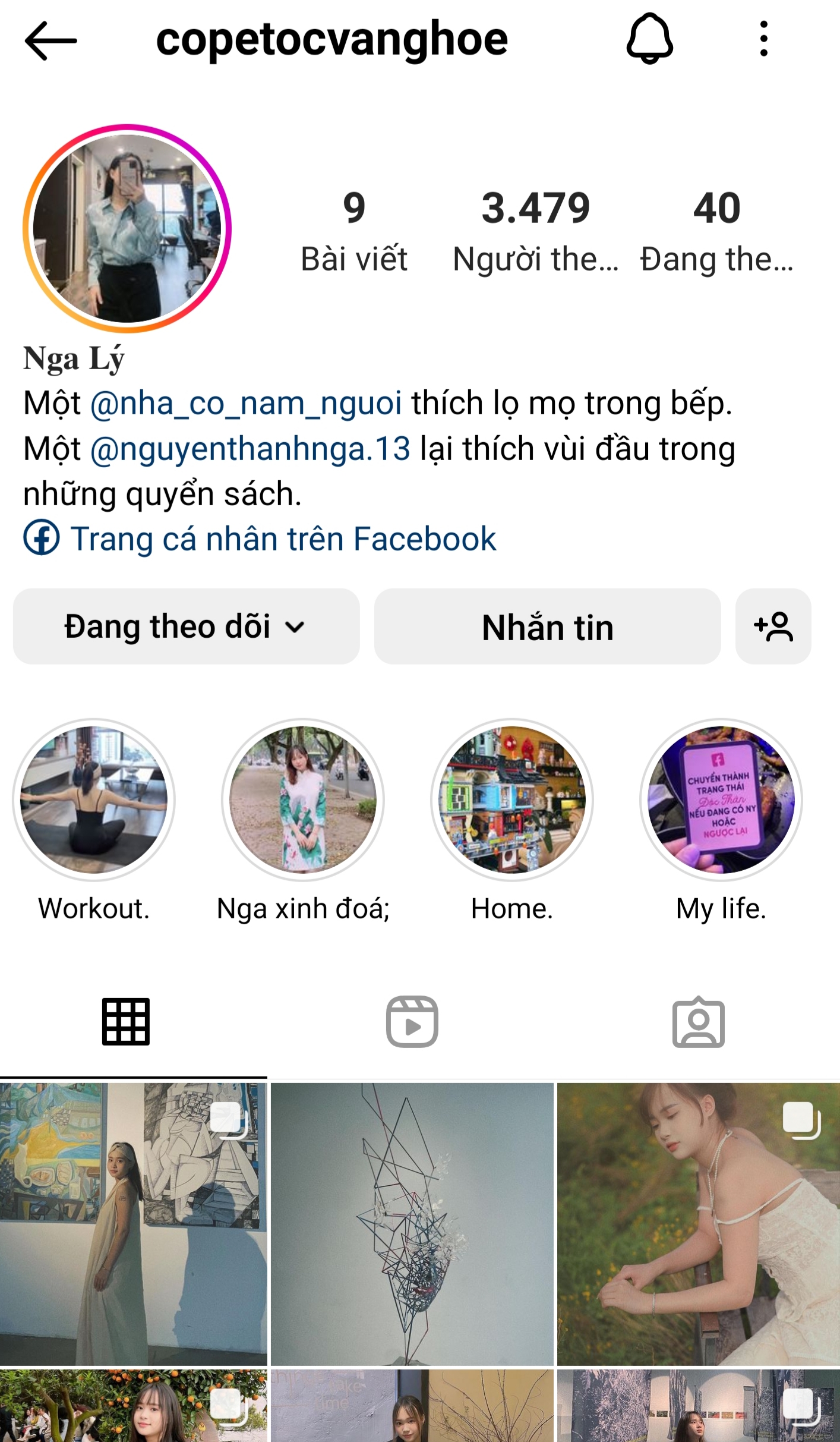Open the Home. highlight
840x1442 pixels.
(512, 800)
